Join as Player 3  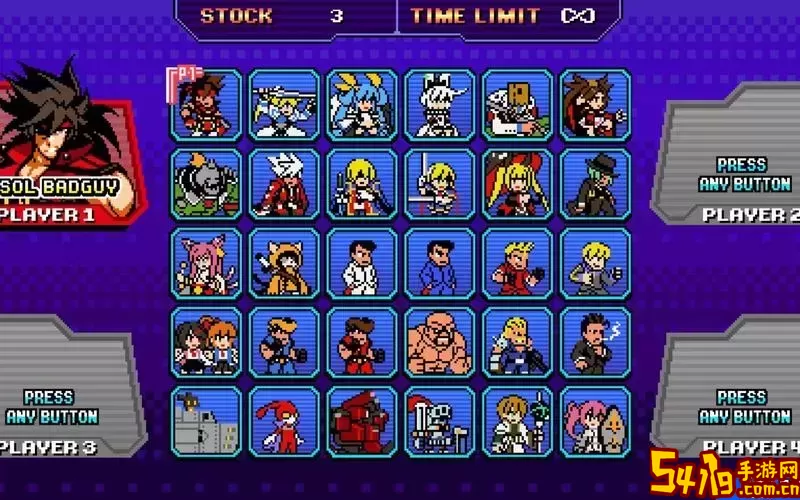(50, 407)
